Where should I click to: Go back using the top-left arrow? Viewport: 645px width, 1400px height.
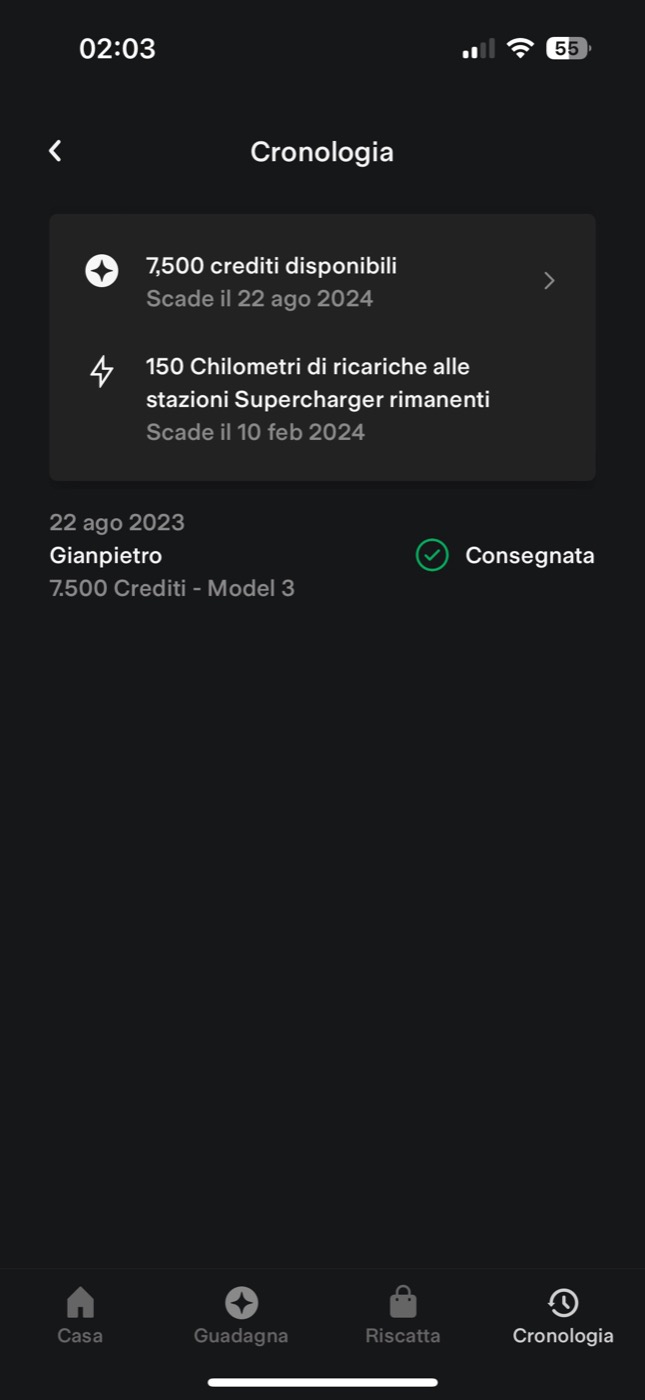click(55, 151)
